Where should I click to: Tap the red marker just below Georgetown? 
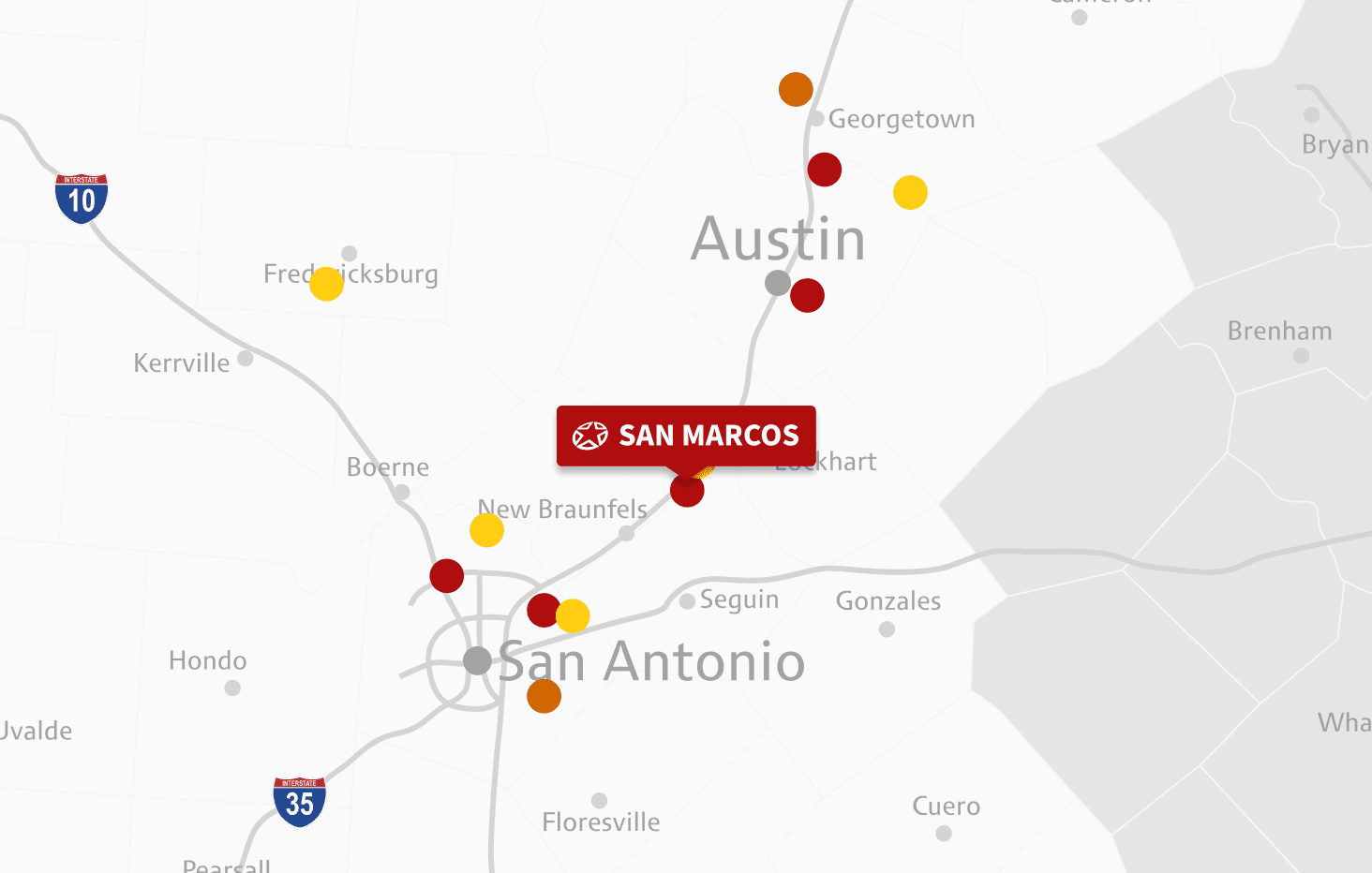pyautogui.click(x=825, y=170)
